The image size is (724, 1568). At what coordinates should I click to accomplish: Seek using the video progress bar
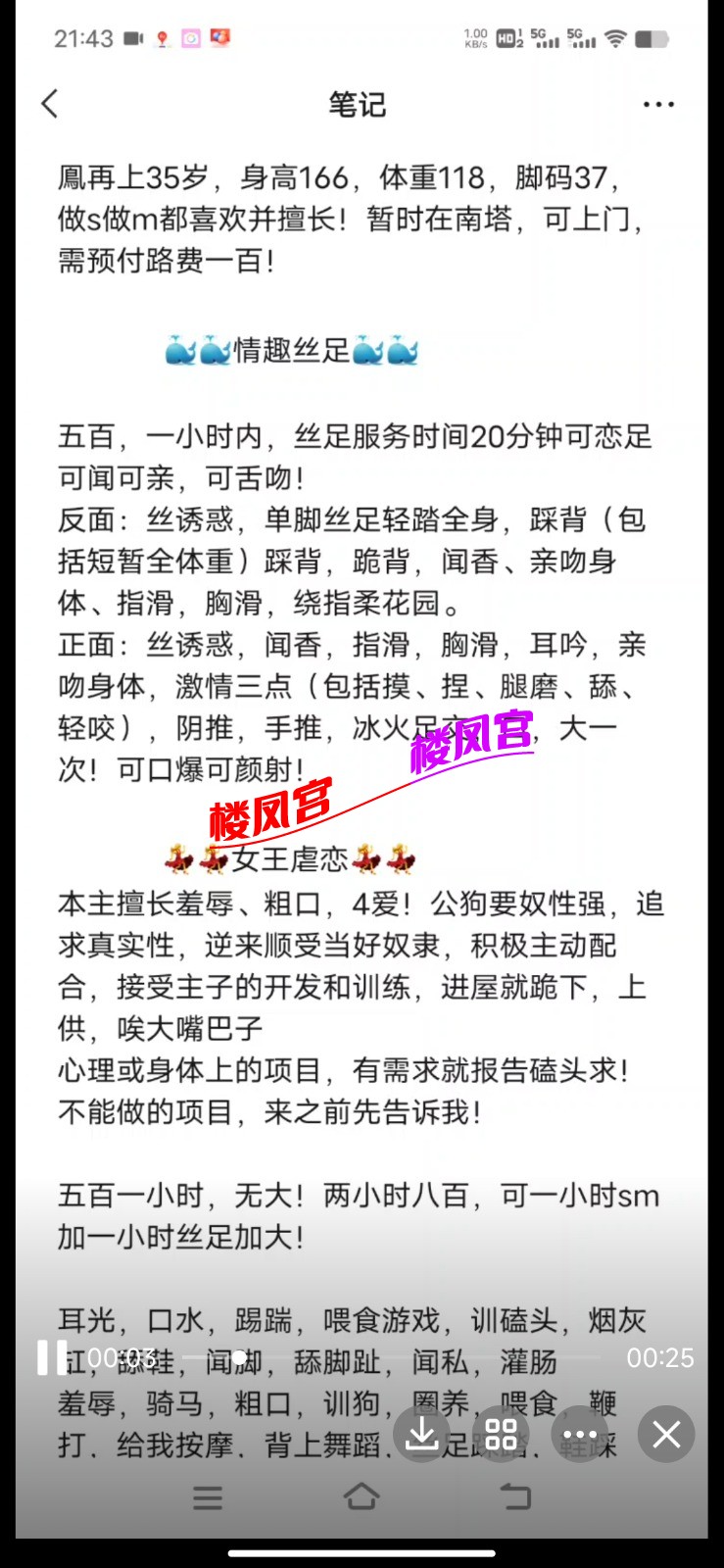tap(392, 1357)
